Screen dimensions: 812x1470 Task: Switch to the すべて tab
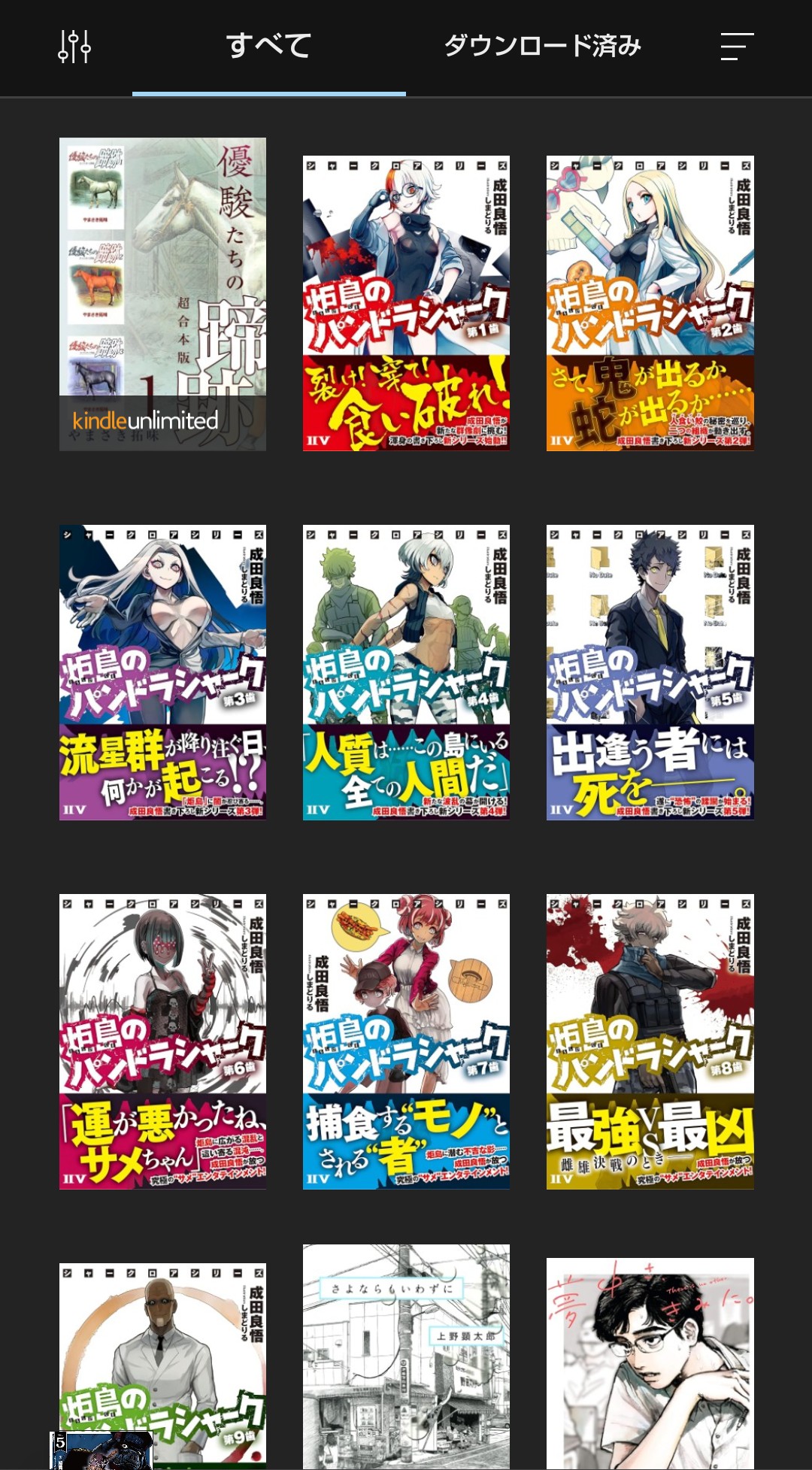point(268,47)
